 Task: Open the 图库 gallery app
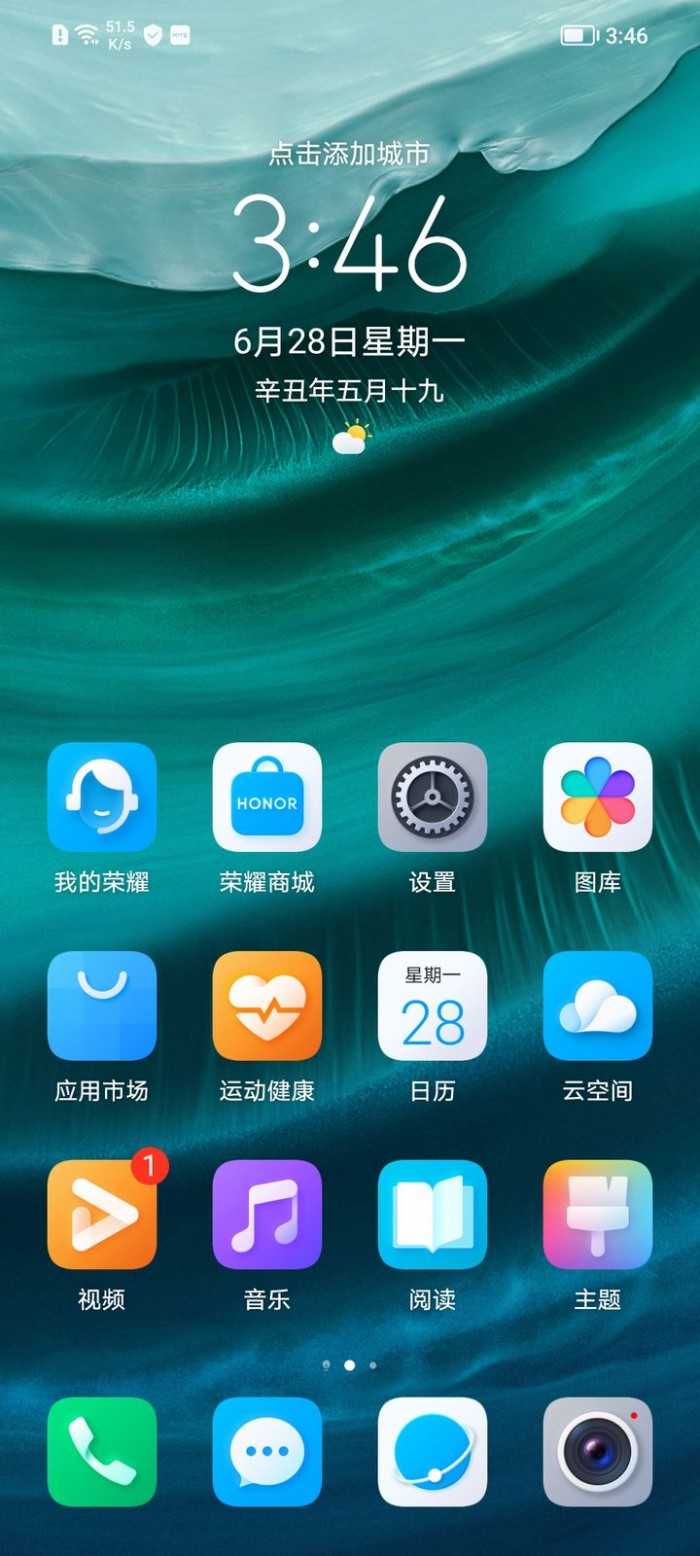597,797
